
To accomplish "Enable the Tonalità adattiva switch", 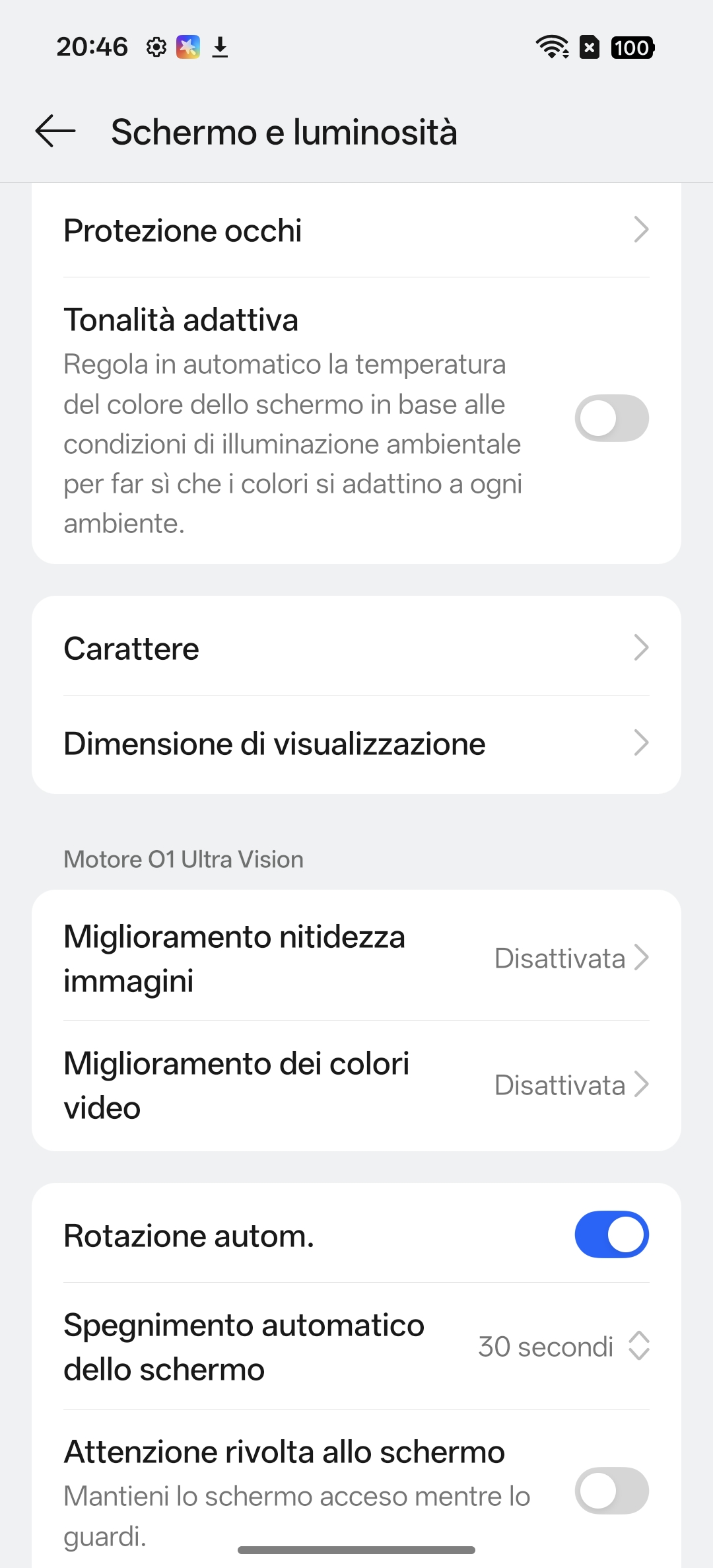I will pyautogui.click(x=611, y=418).
